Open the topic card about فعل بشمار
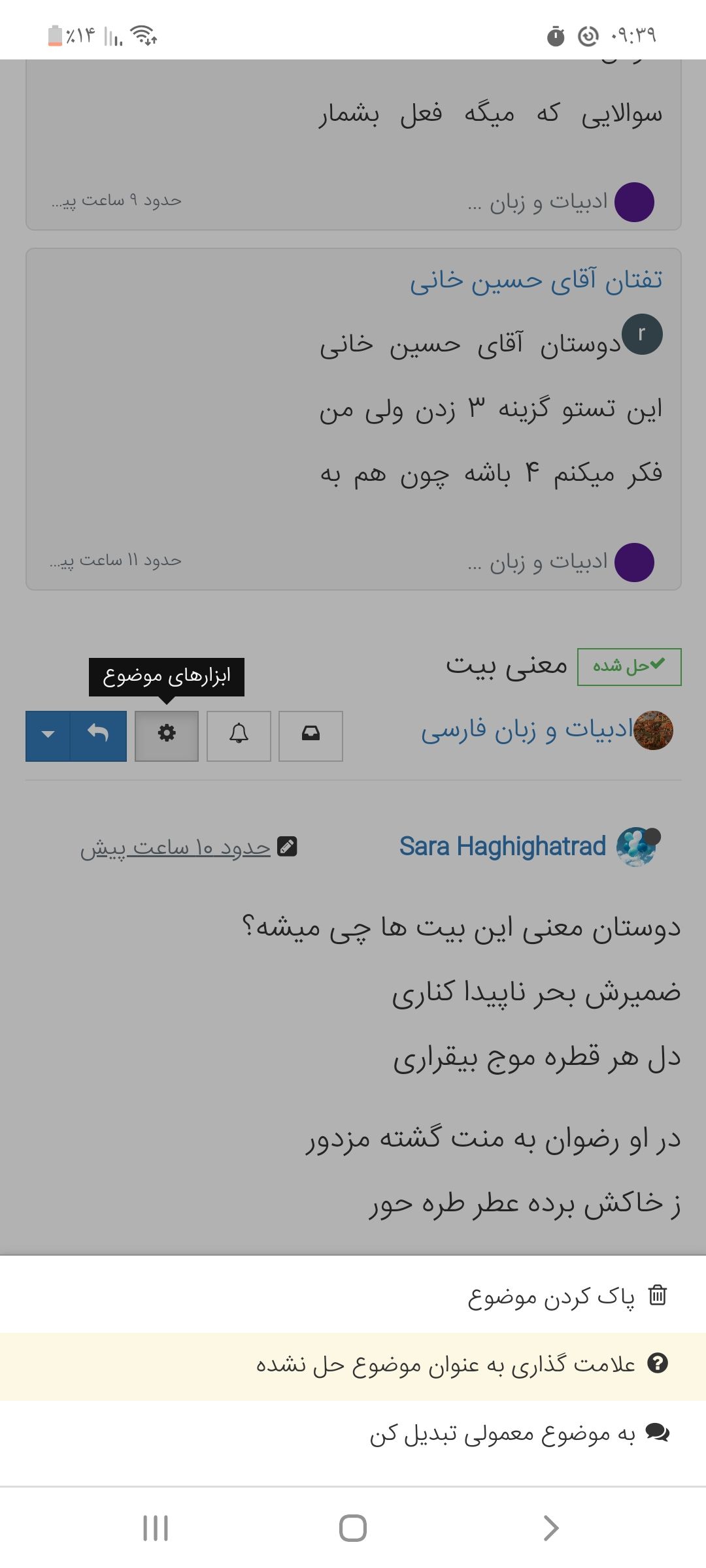Viewport: 706px width, 1568px height. [490, 114]
